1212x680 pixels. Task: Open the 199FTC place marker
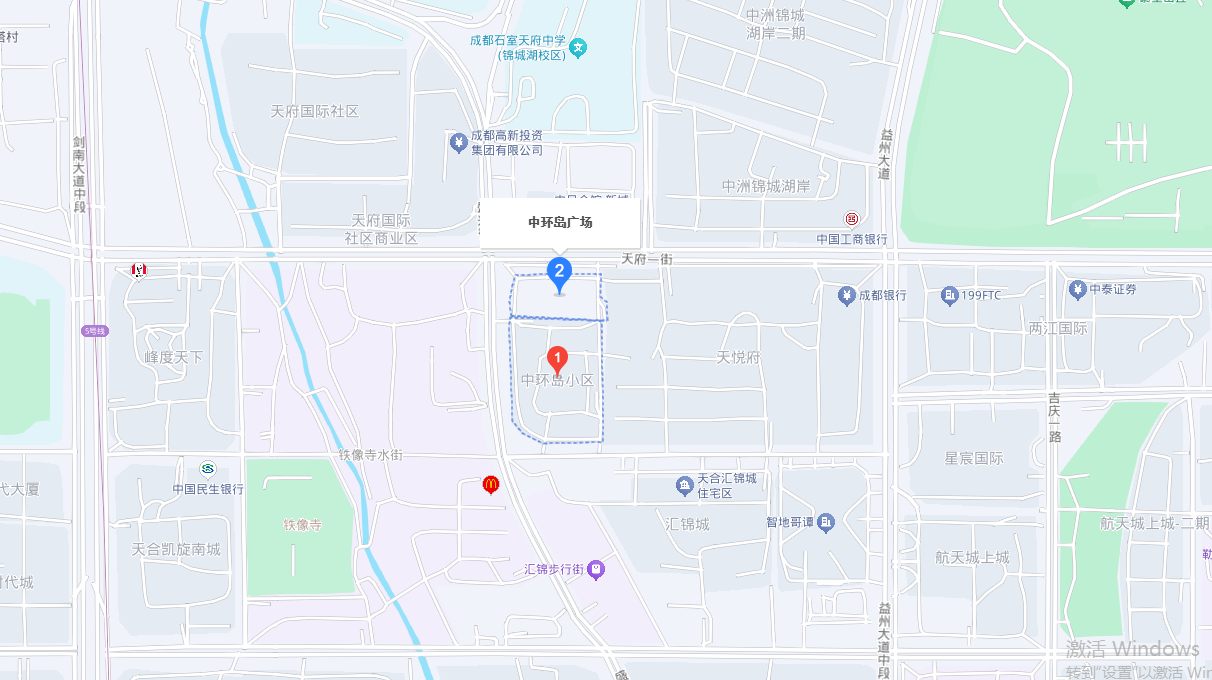pos(949,295)
